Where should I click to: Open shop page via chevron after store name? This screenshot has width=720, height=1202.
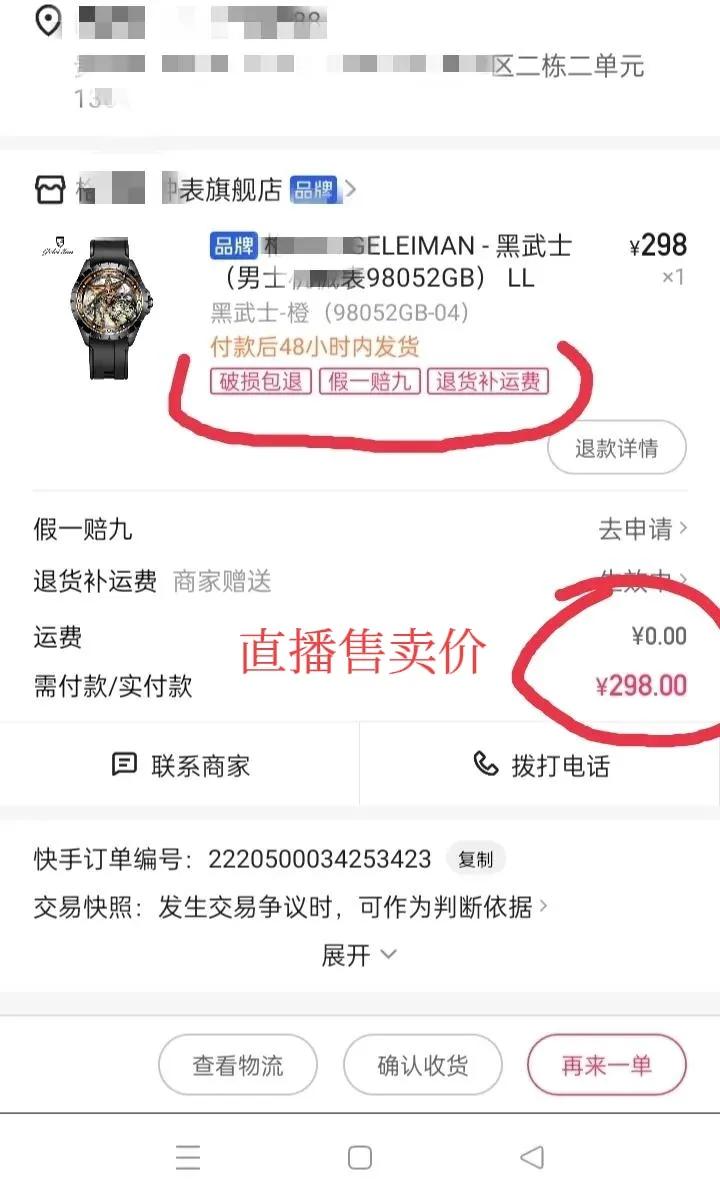[352, 189]
